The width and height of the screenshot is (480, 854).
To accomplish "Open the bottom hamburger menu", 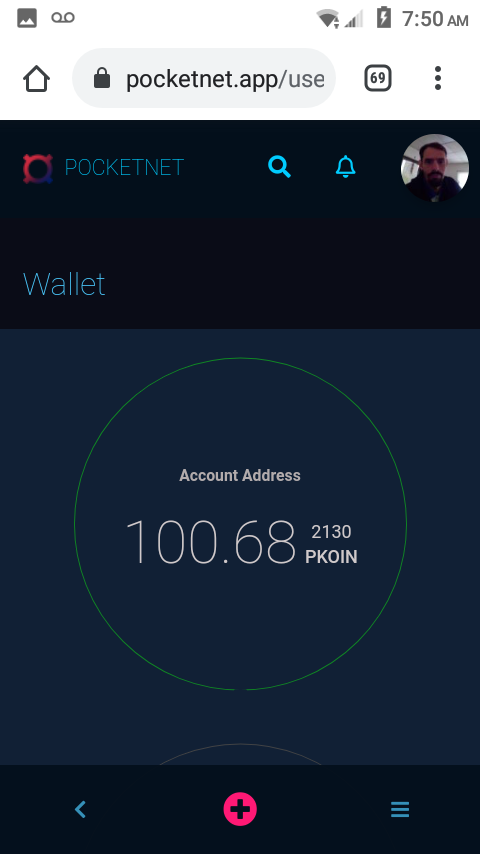I will 400,809.
